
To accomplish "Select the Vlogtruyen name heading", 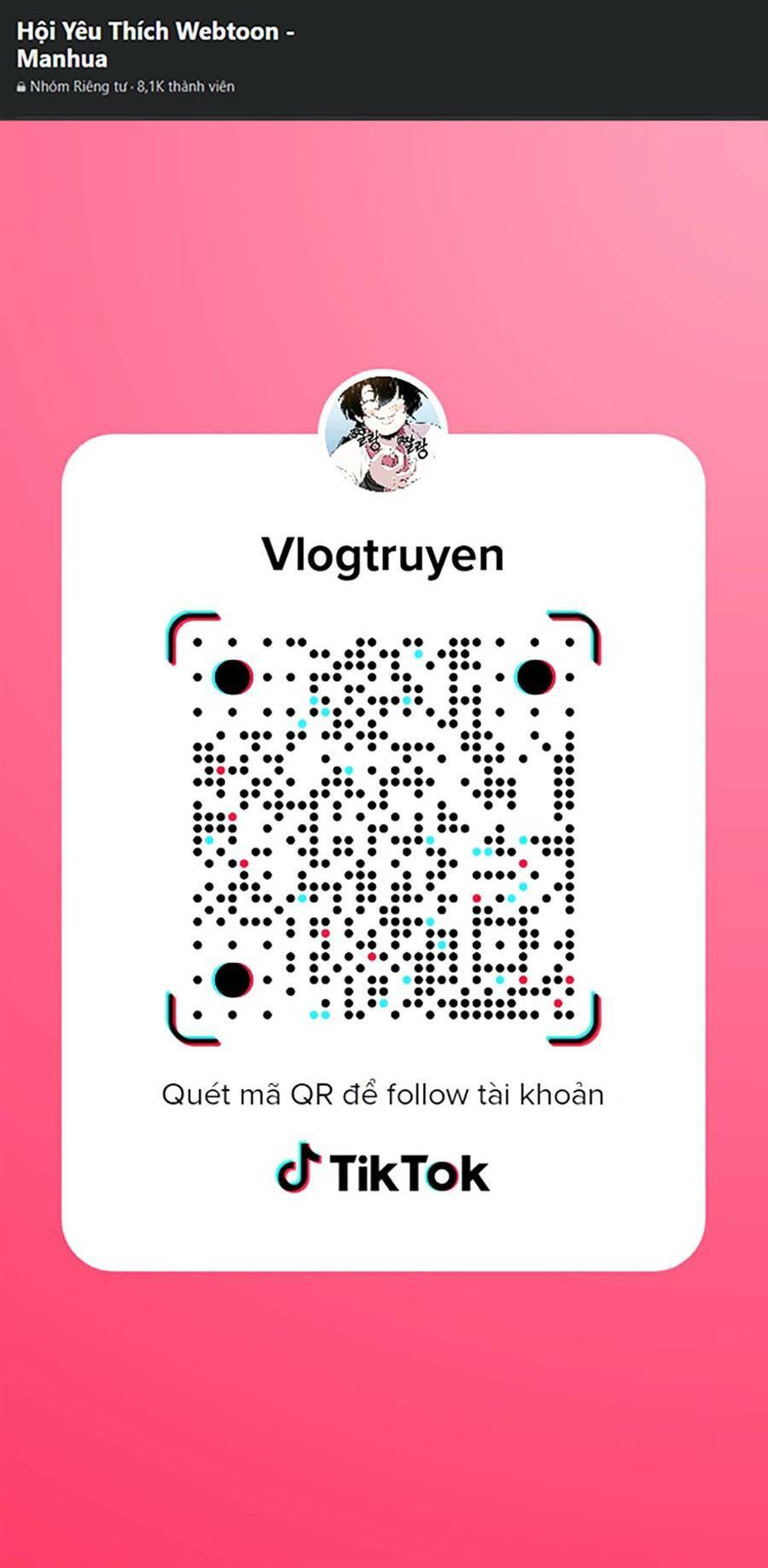I will click(x=383, y=553).
